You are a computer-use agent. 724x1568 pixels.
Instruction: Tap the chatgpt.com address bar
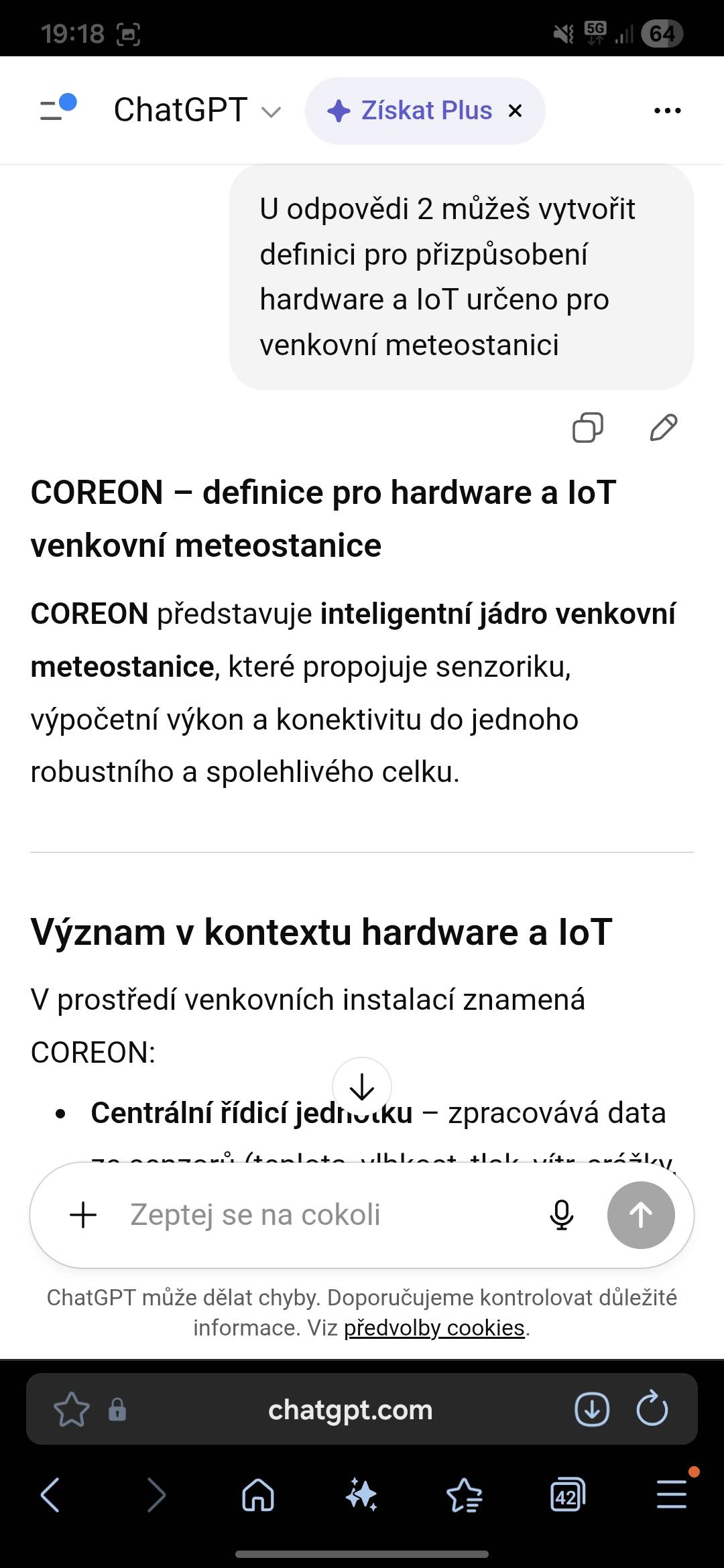click(x=350, y=1410)
